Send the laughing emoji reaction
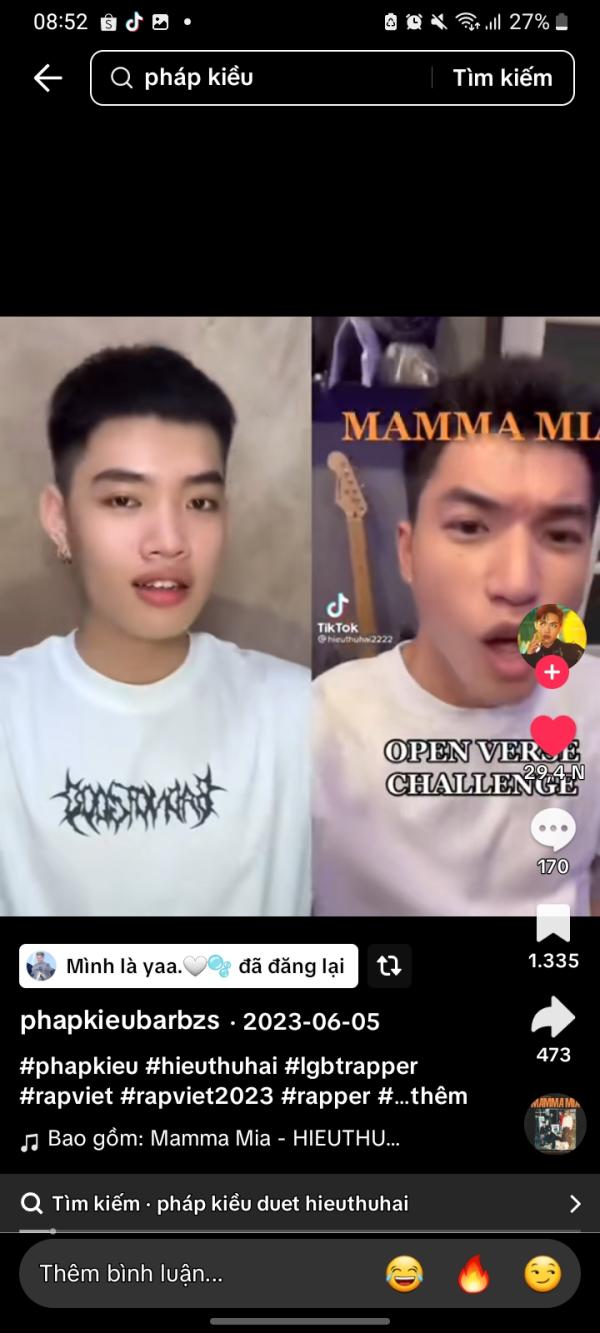 click(x=403, y=1274)
